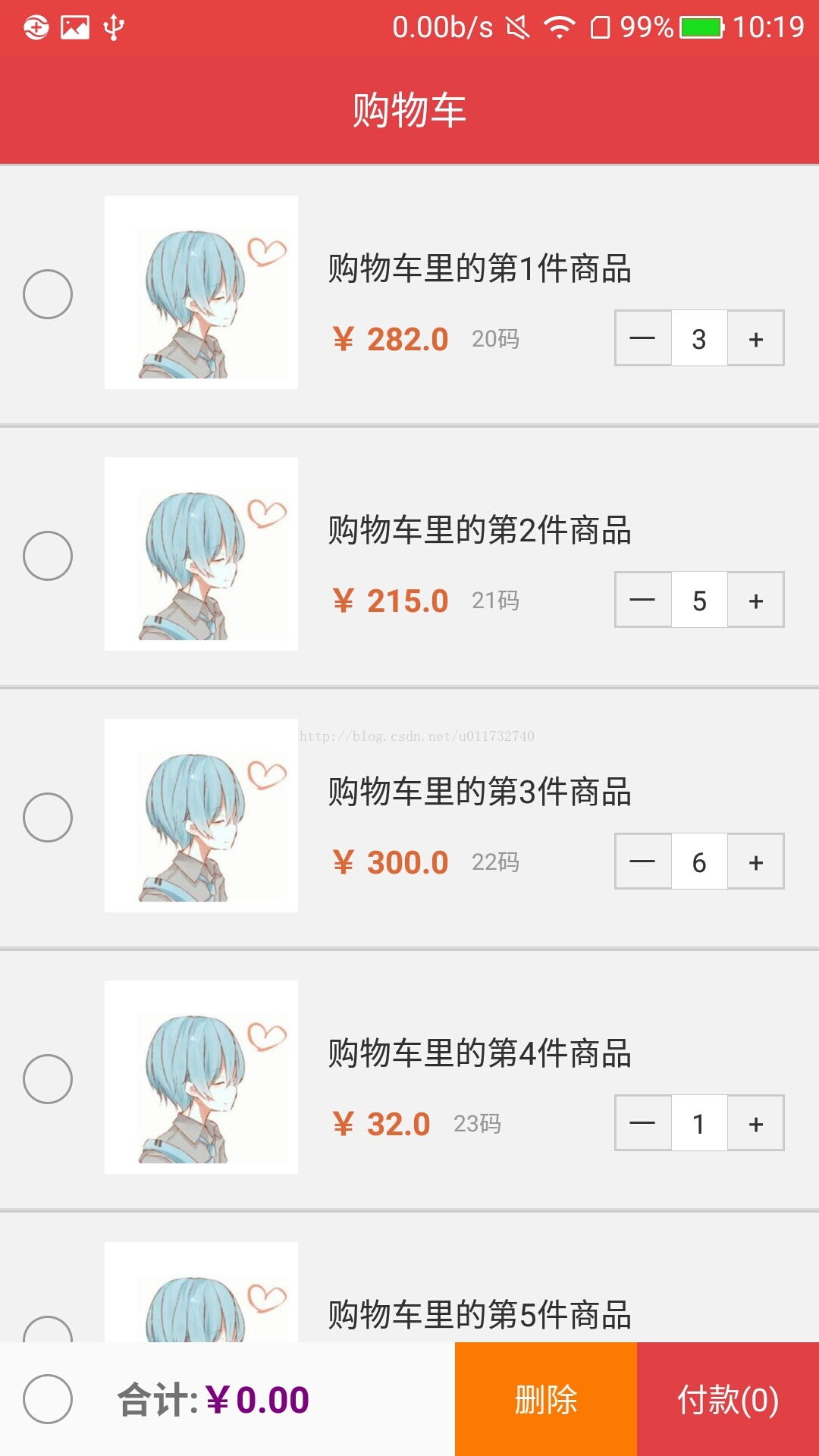819x1456 pixels.
Task: Tap the orange 删除 button
Action: (546, 1399)
